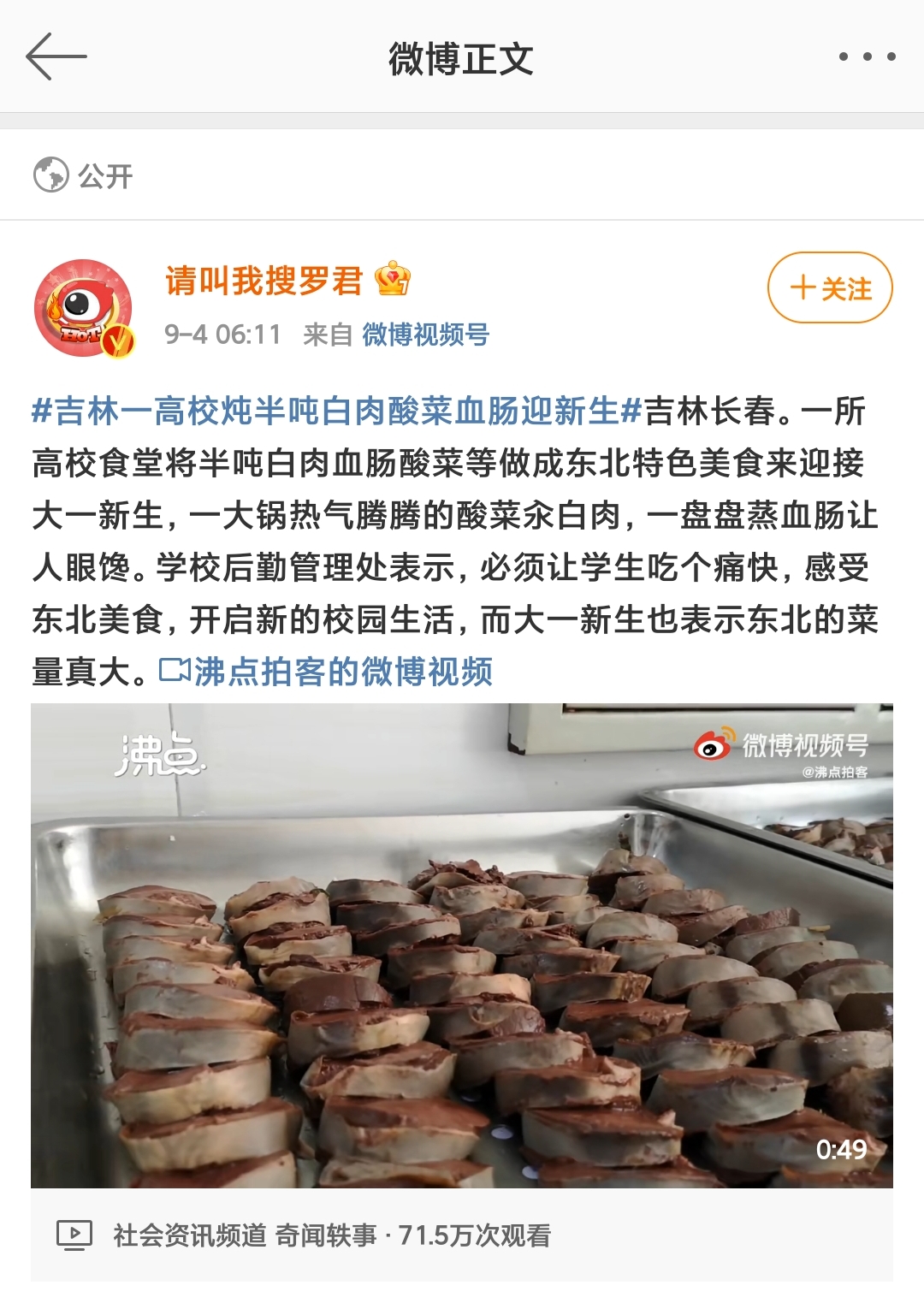Open the 微博视频号 source link
This screenshot has width=924, height=1315.
[x=425, y=335]
